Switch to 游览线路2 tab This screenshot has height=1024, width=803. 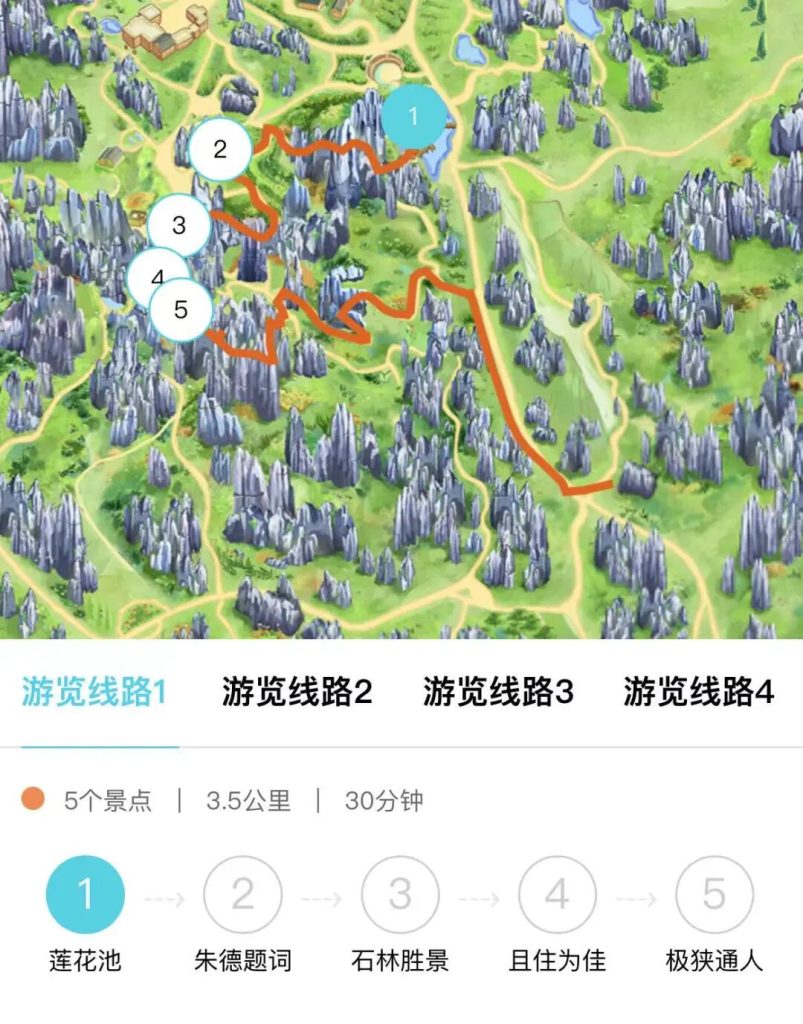pyautogui.click(x=297, y=692)
